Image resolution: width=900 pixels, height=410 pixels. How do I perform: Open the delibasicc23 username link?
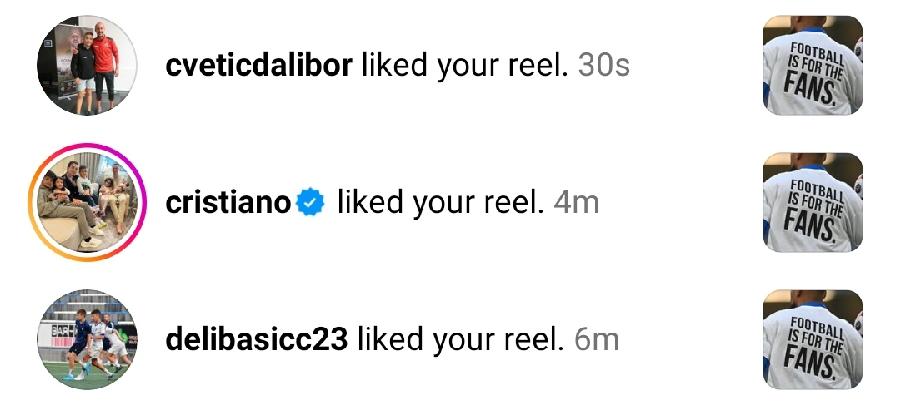point(256,340)
